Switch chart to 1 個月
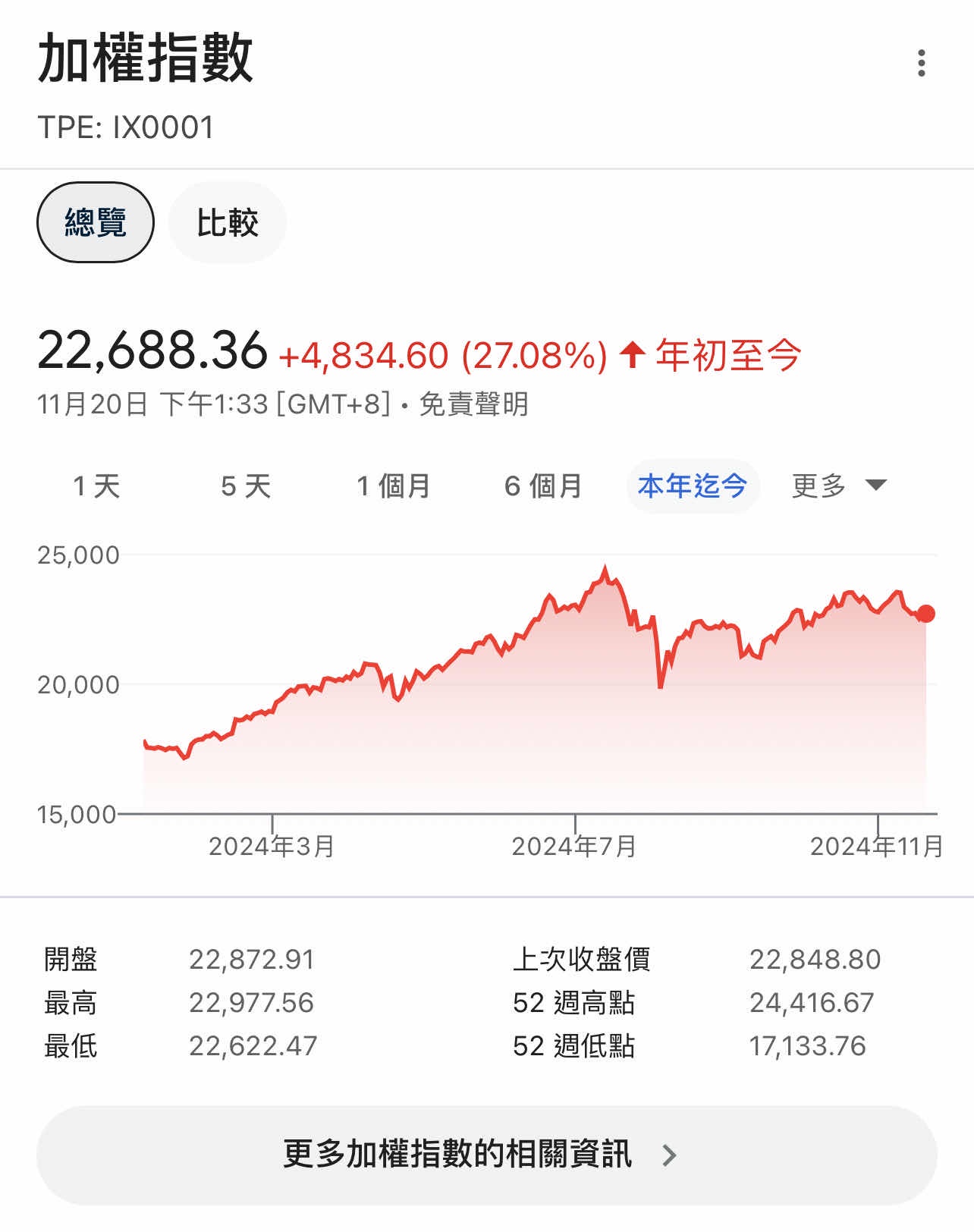 (393, 486)
